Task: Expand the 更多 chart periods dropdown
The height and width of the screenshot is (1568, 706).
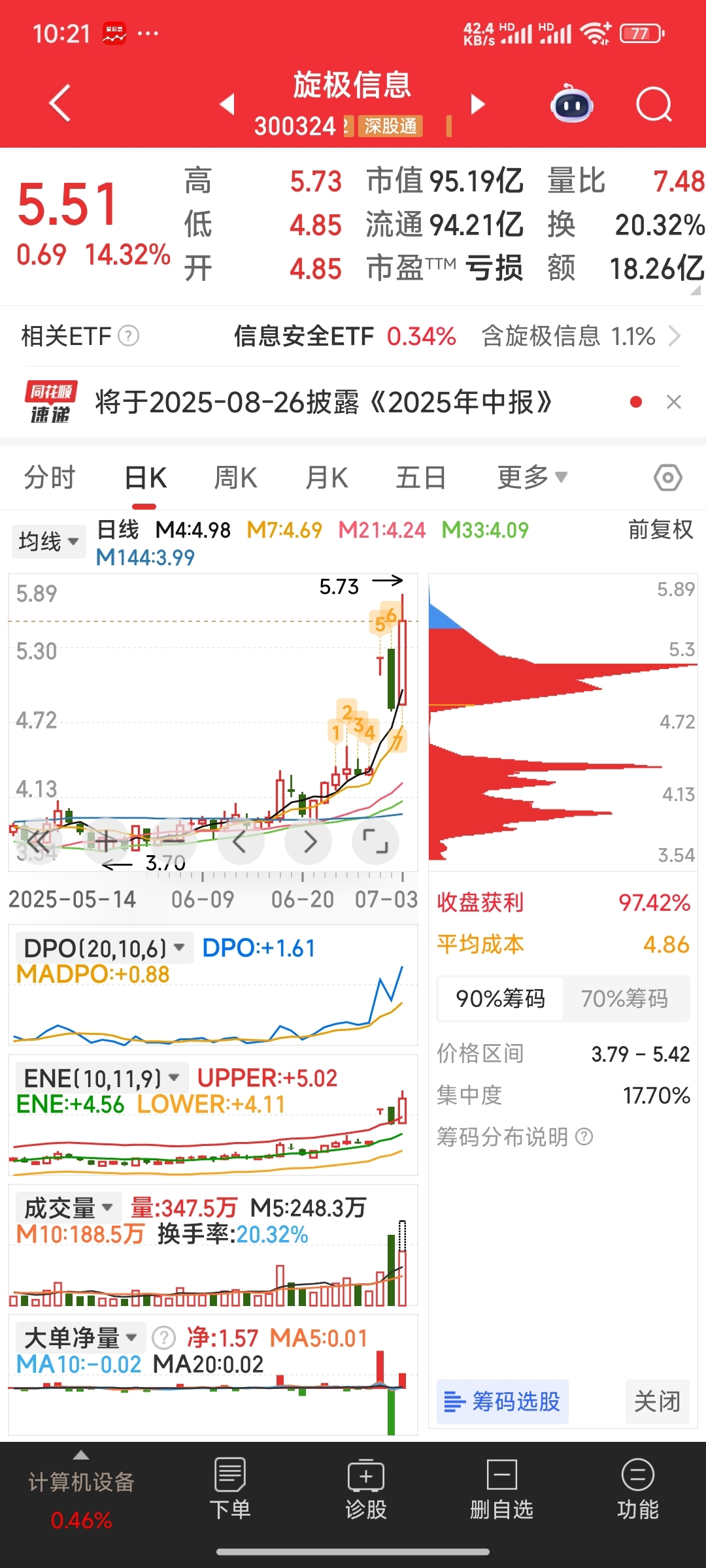Action: point(532,478)
